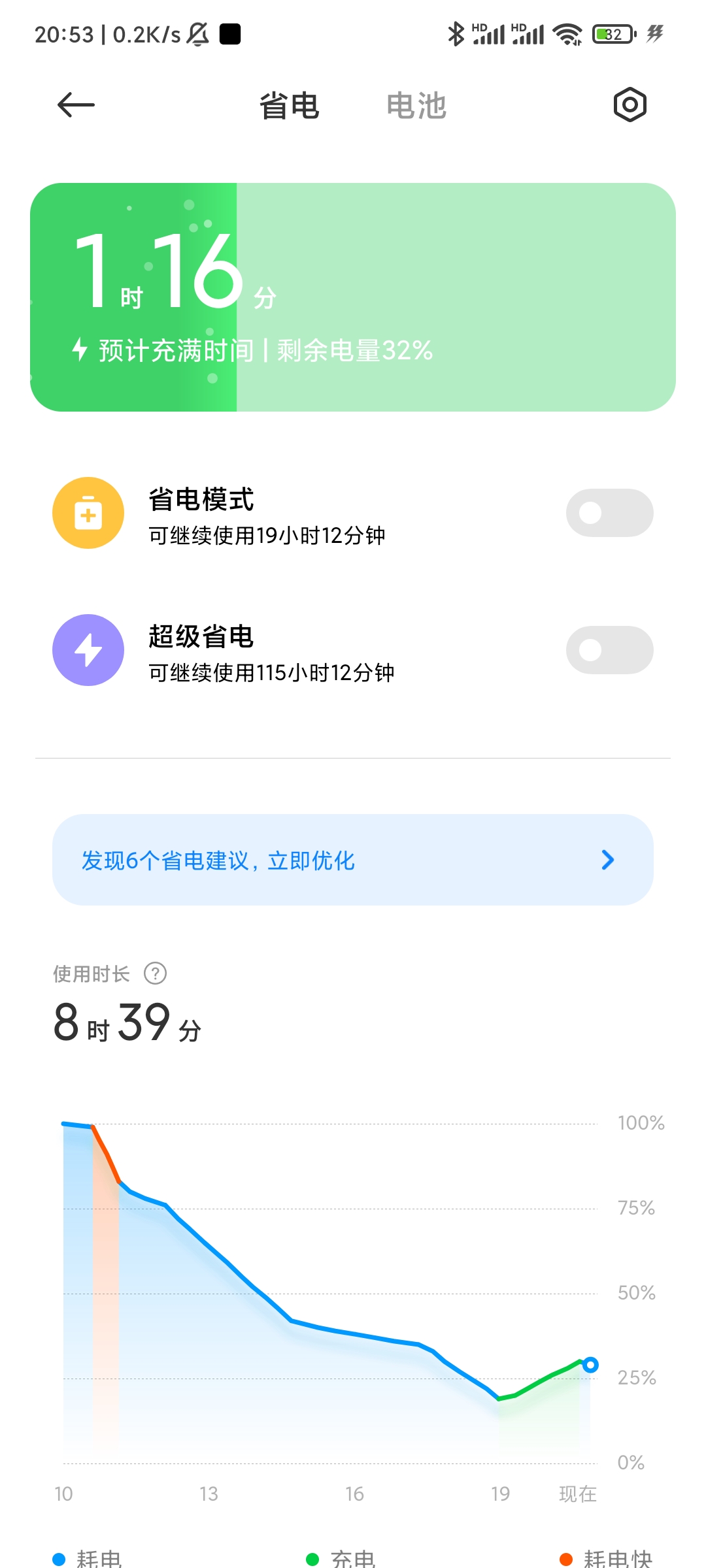Open the charging time estimate card
This screenshot has width=706, height=1568.
click(x=353, y=297)
